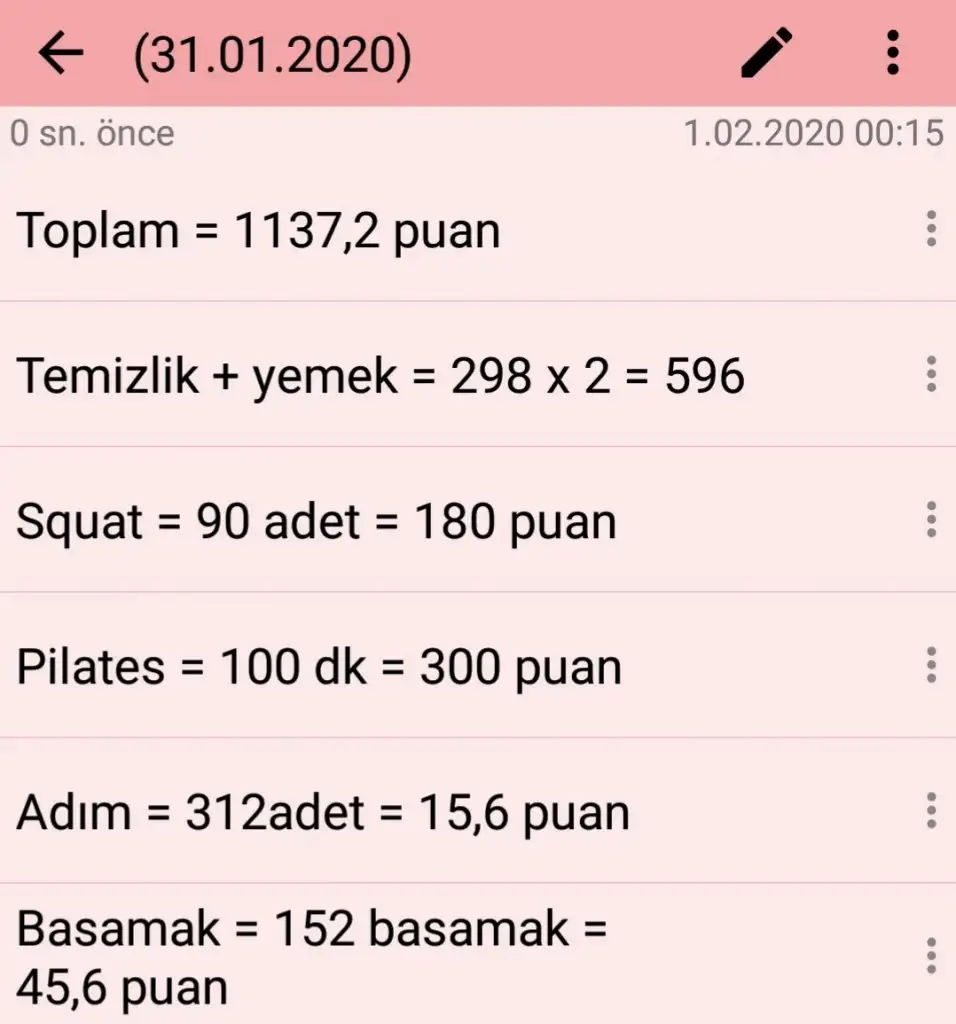The width and height of the screenshot is (956, 1024).
Task: Open options for the Basamak row
Action: coord(931,957)
